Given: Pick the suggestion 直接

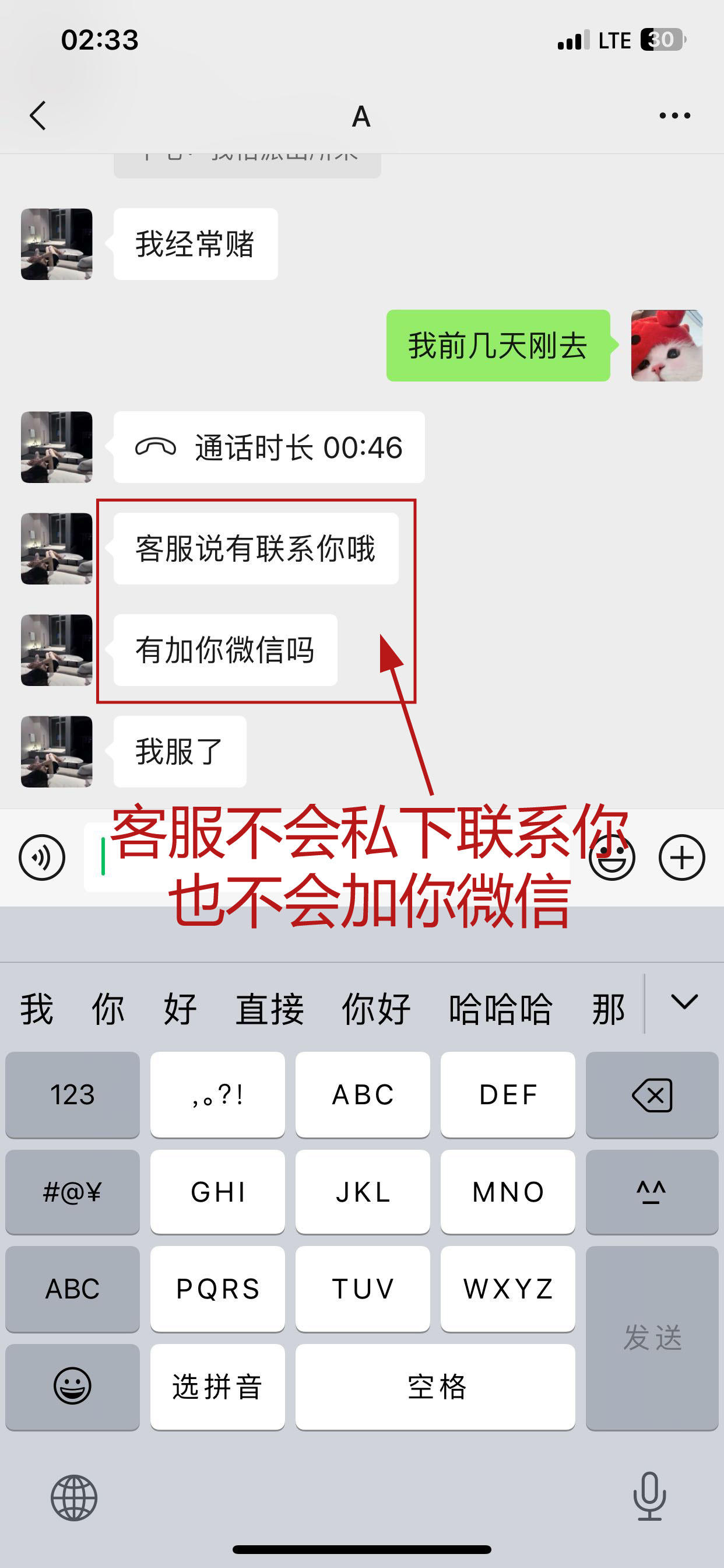Looking at the screenshot, I should pos(269,1009).
